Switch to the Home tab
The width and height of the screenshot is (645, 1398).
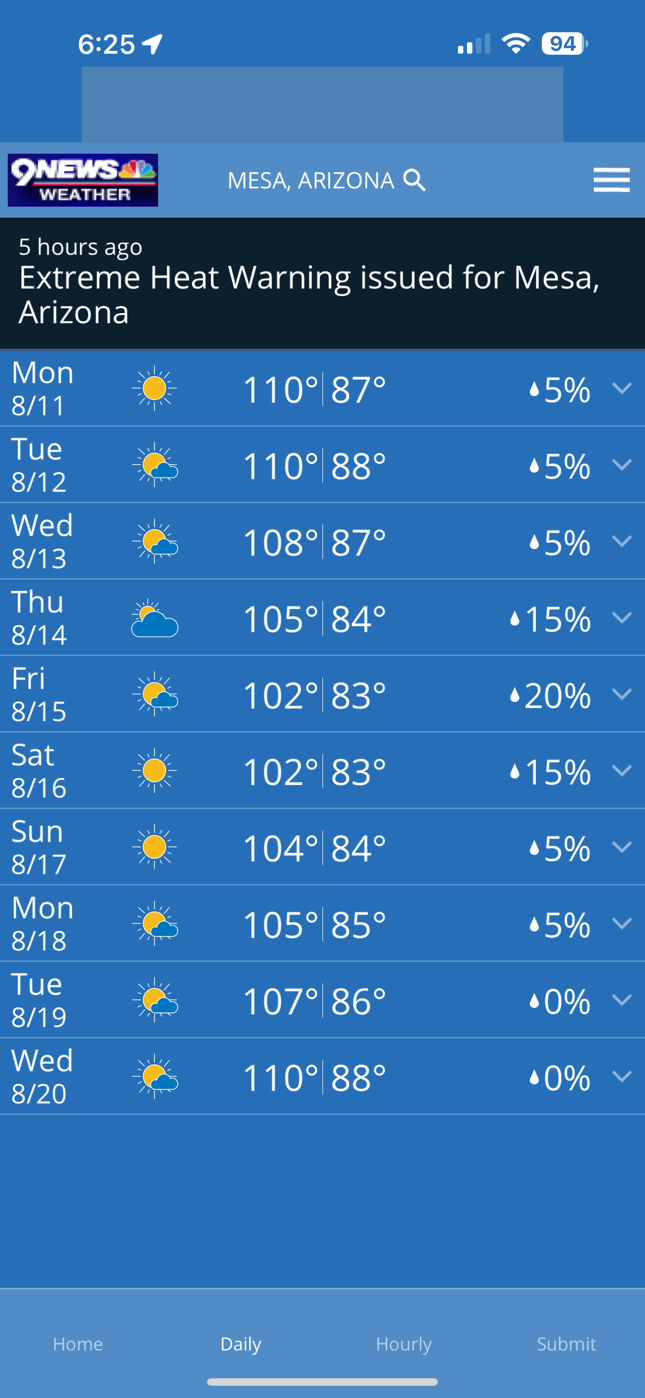point(78,1343)
